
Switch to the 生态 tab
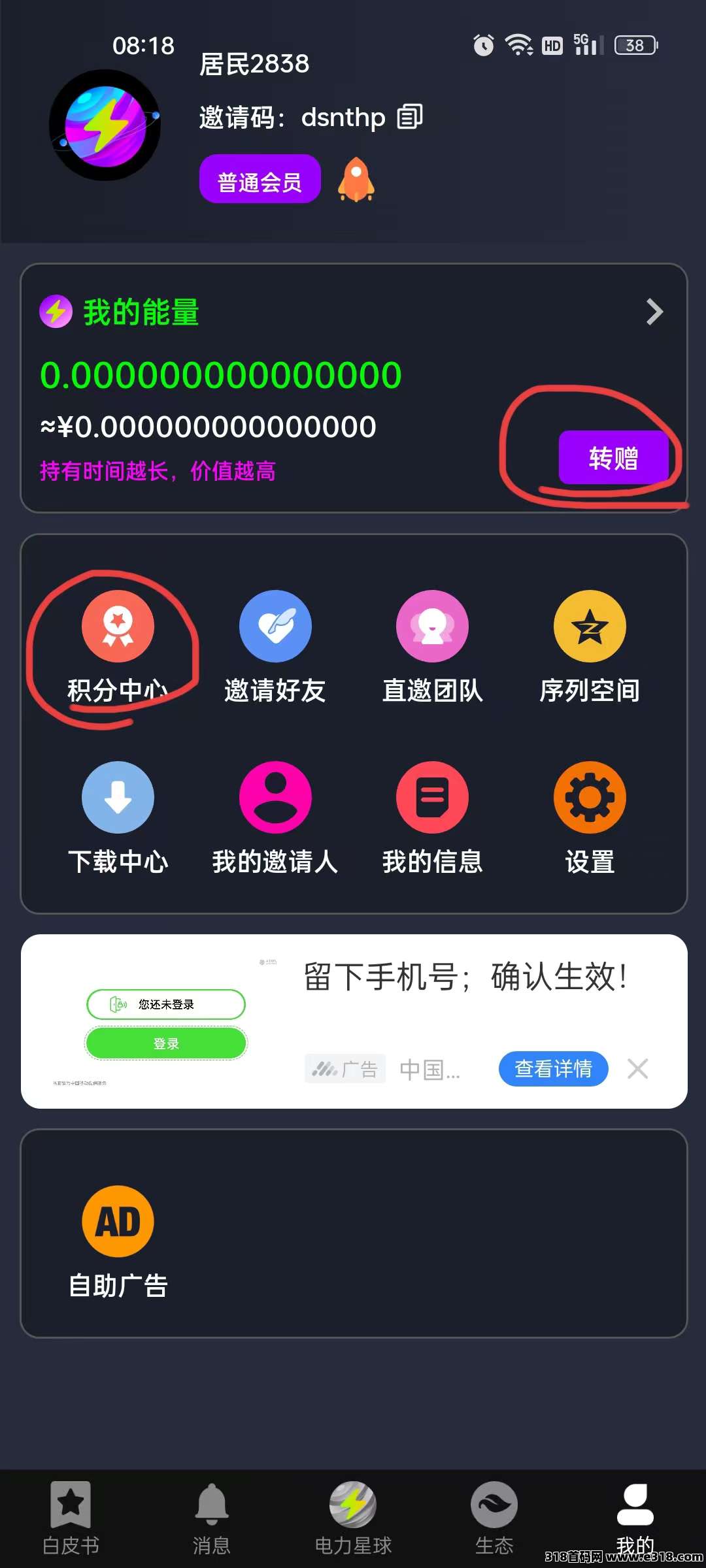[x=494, y=1517]
